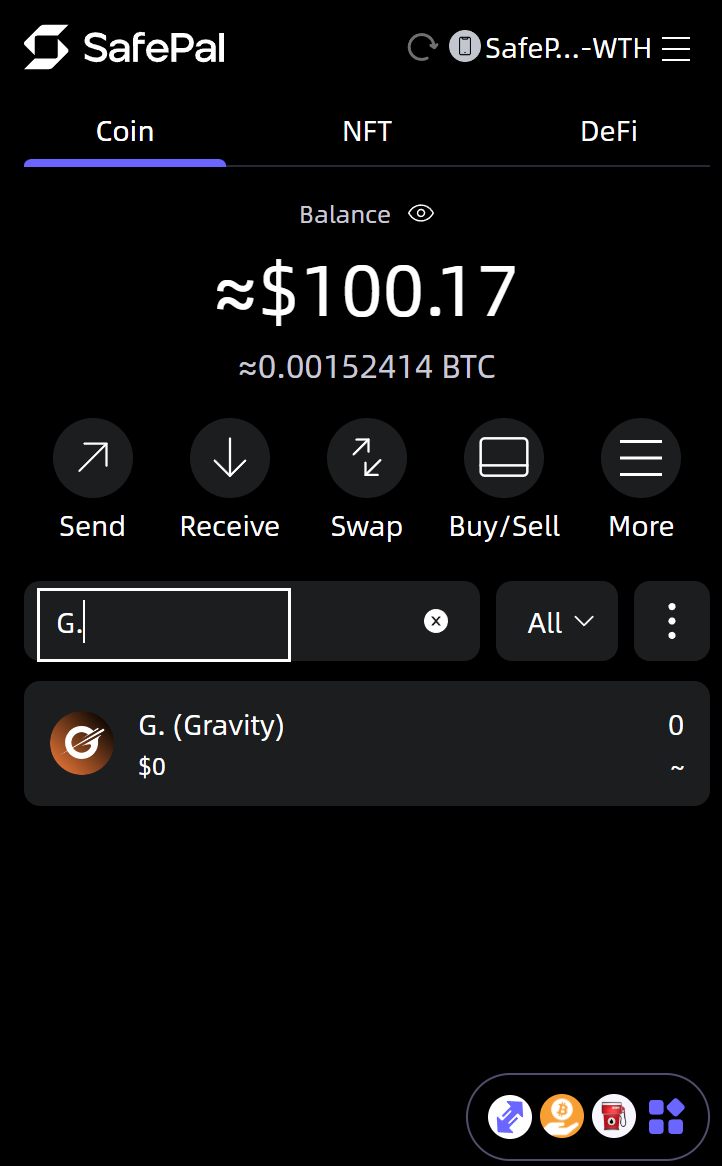Open Buy/Sell crypto
Screen dimensions: 722x1166
(x=504, y=458)
